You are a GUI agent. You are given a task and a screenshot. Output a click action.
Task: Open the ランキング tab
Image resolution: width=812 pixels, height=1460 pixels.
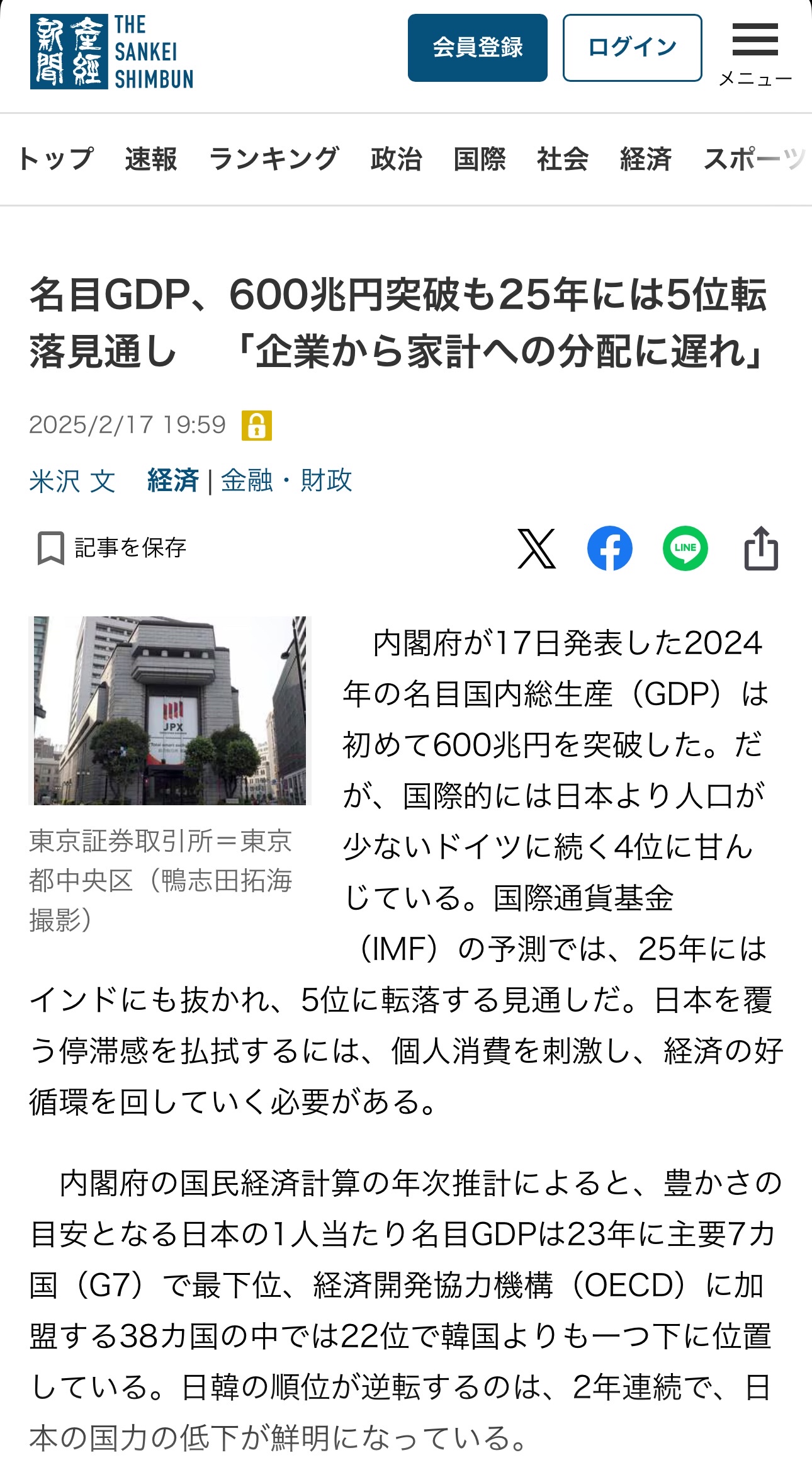[274, 159]
